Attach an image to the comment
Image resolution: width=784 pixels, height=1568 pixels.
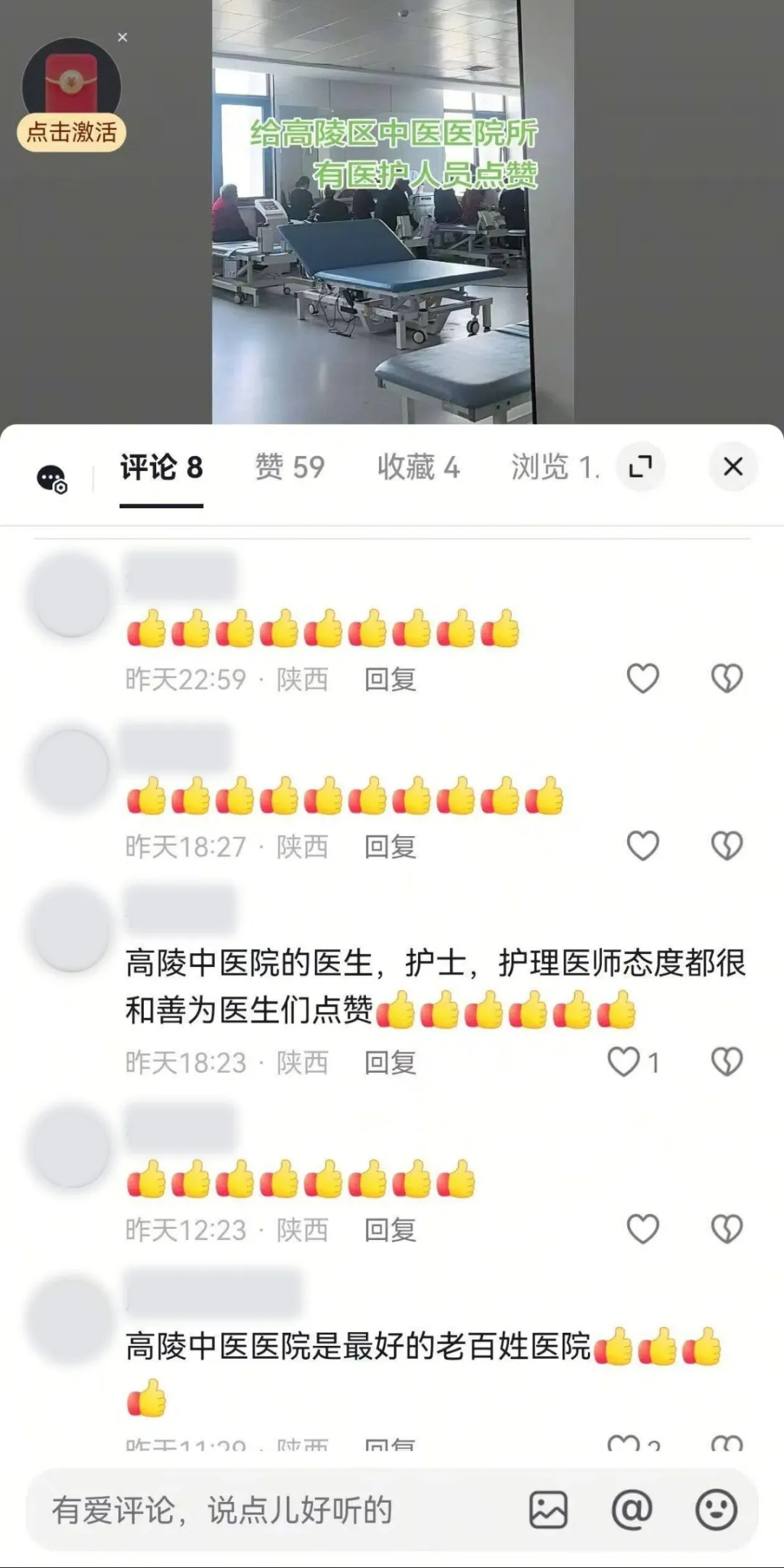pos(548,1511)
